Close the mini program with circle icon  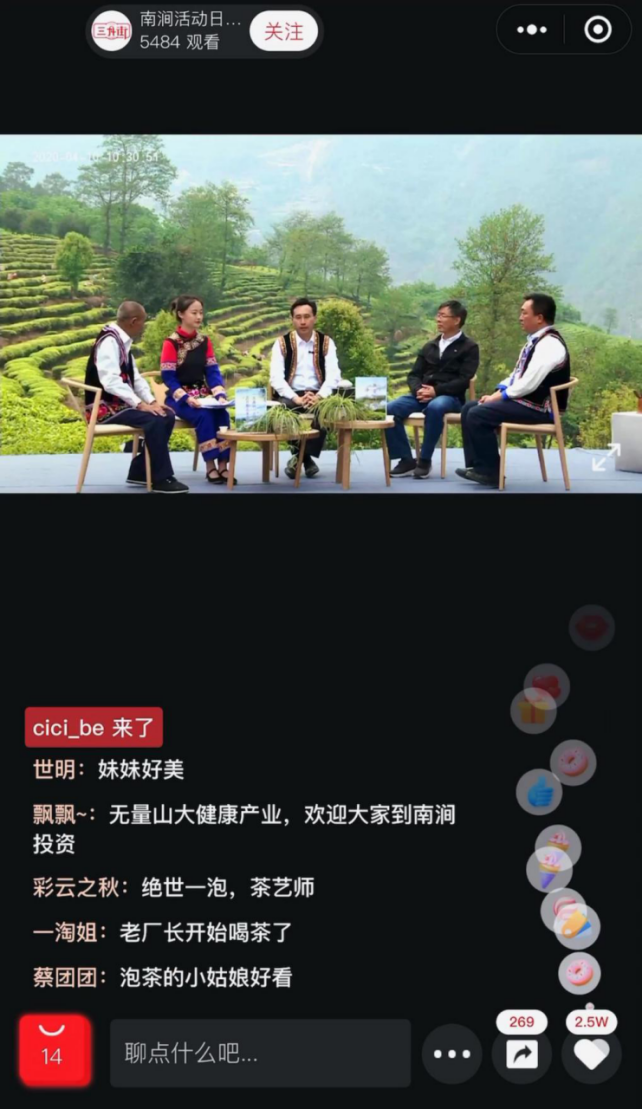tap(598, 30)
